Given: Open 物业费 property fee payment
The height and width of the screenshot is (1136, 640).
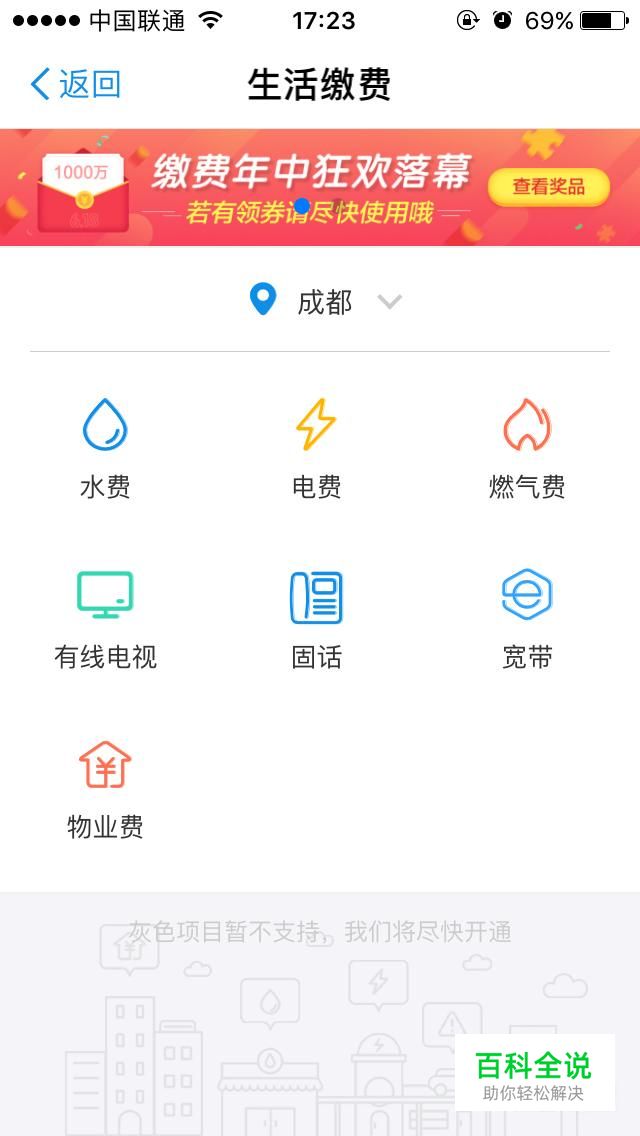Looking at the screenshot, I should point(105,790).
